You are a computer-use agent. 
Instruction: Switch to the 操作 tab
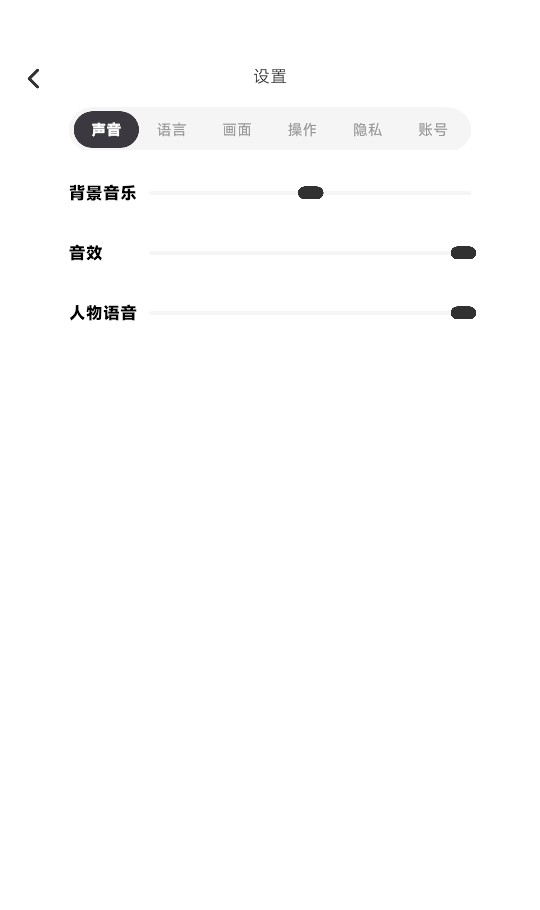click(x=303, y=129)
